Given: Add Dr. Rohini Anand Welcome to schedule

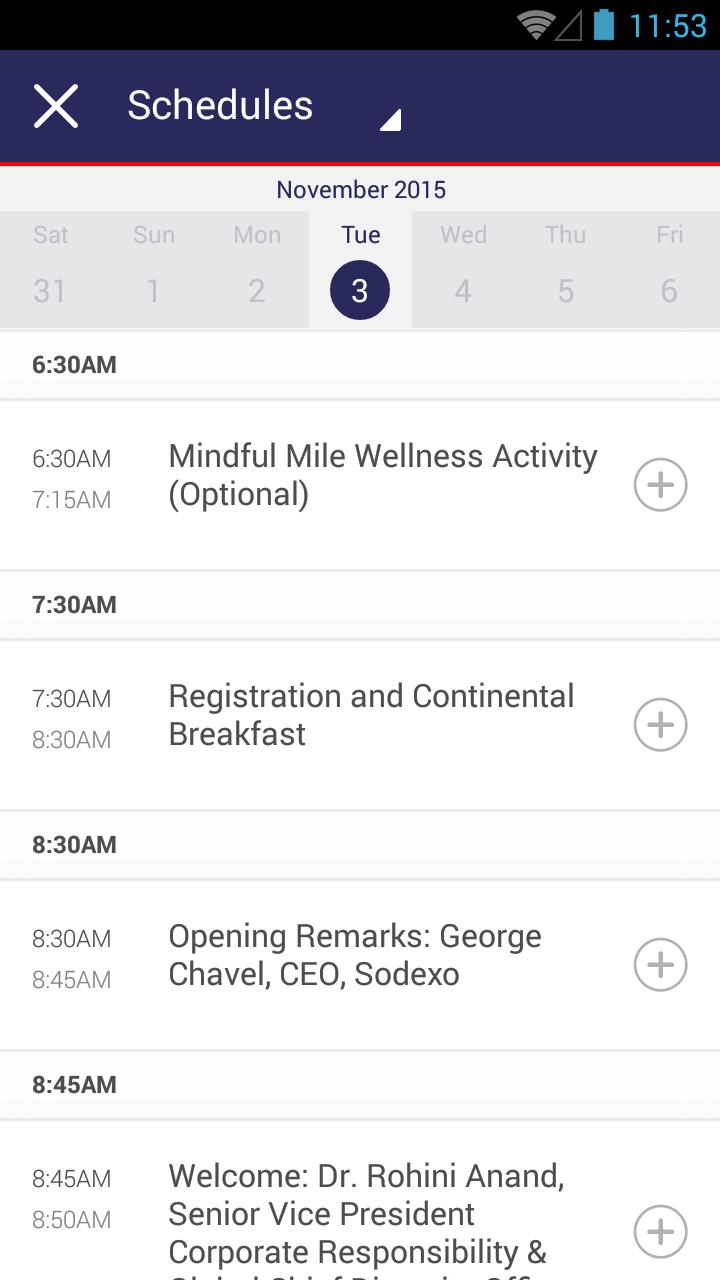Looking at the screenshot, I should click(x=660, y=1231).
